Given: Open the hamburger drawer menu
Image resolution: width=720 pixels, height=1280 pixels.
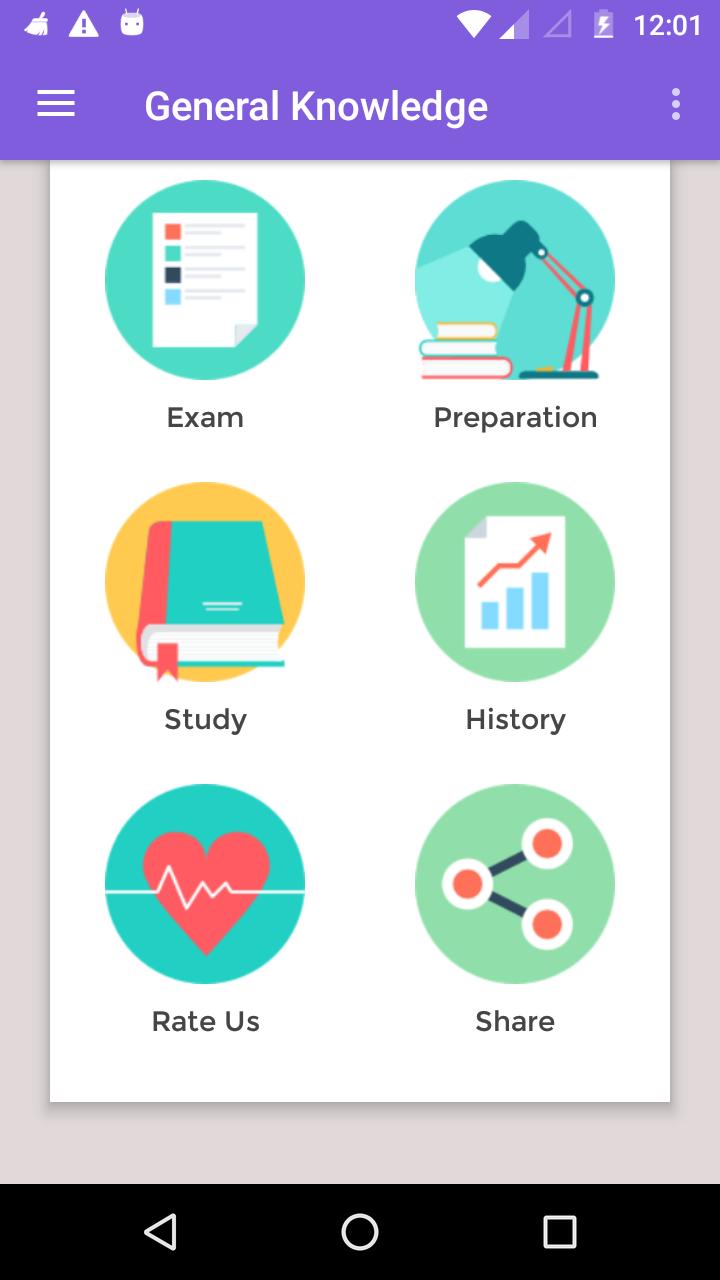Looking at the screenshot, I should 56,104.
